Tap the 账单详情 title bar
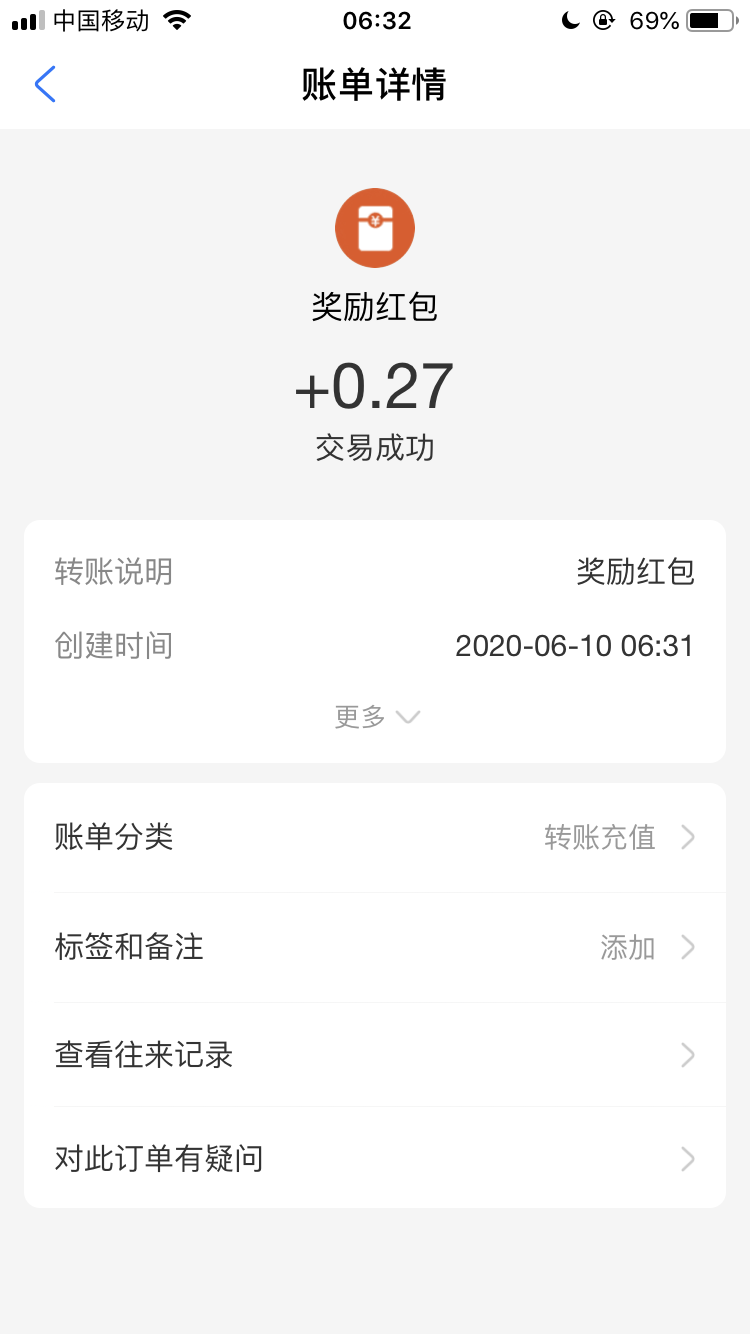 click(375, 86)
